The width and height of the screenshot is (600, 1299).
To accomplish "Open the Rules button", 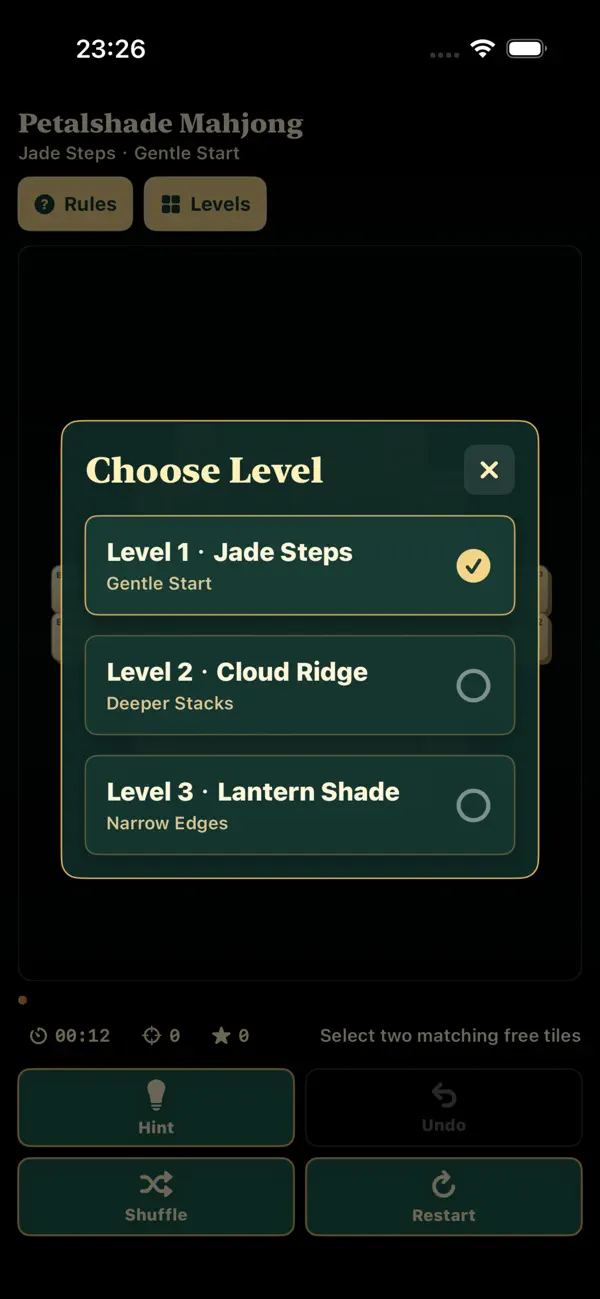I will (75, 204).
